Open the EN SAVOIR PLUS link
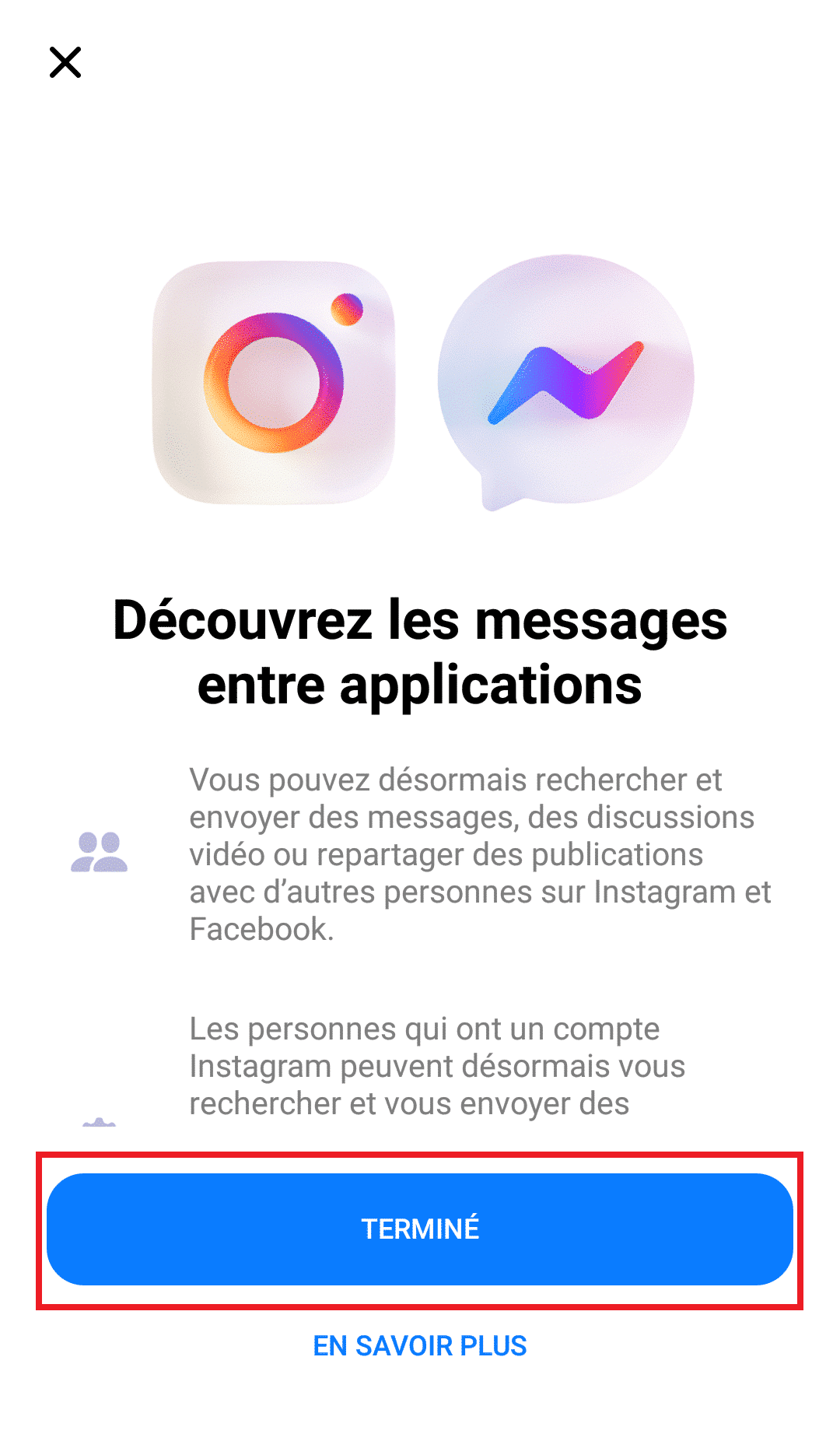Viewport: 840px width, 1434px height. coord(420,1346)
